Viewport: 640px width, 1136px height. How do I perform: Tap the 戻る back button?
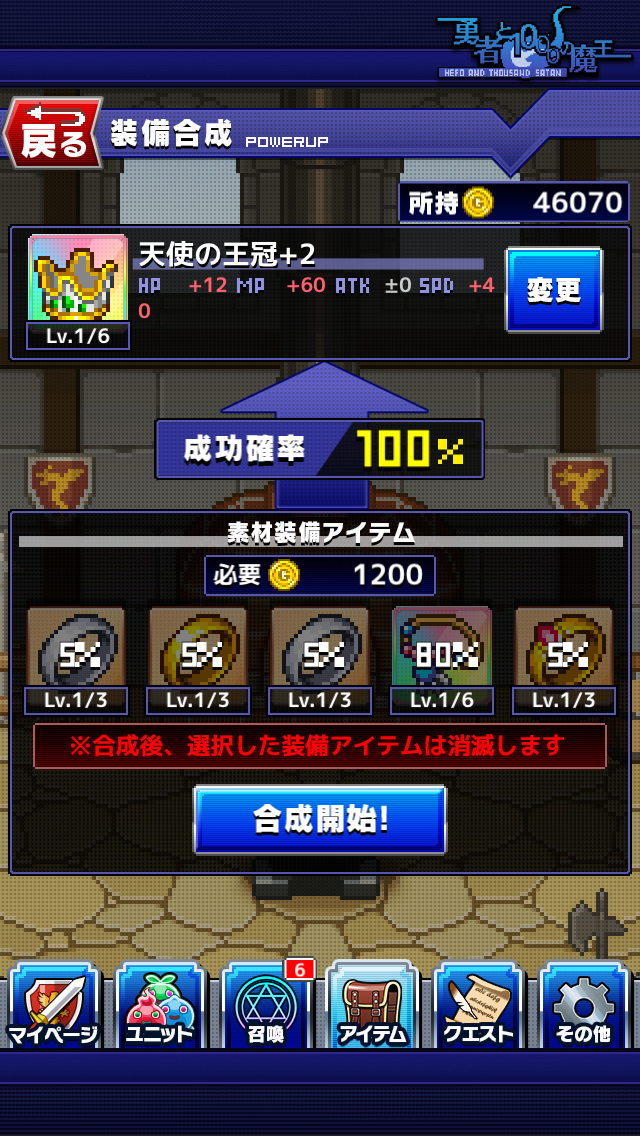pyautogui.click(x=53, y=132)
